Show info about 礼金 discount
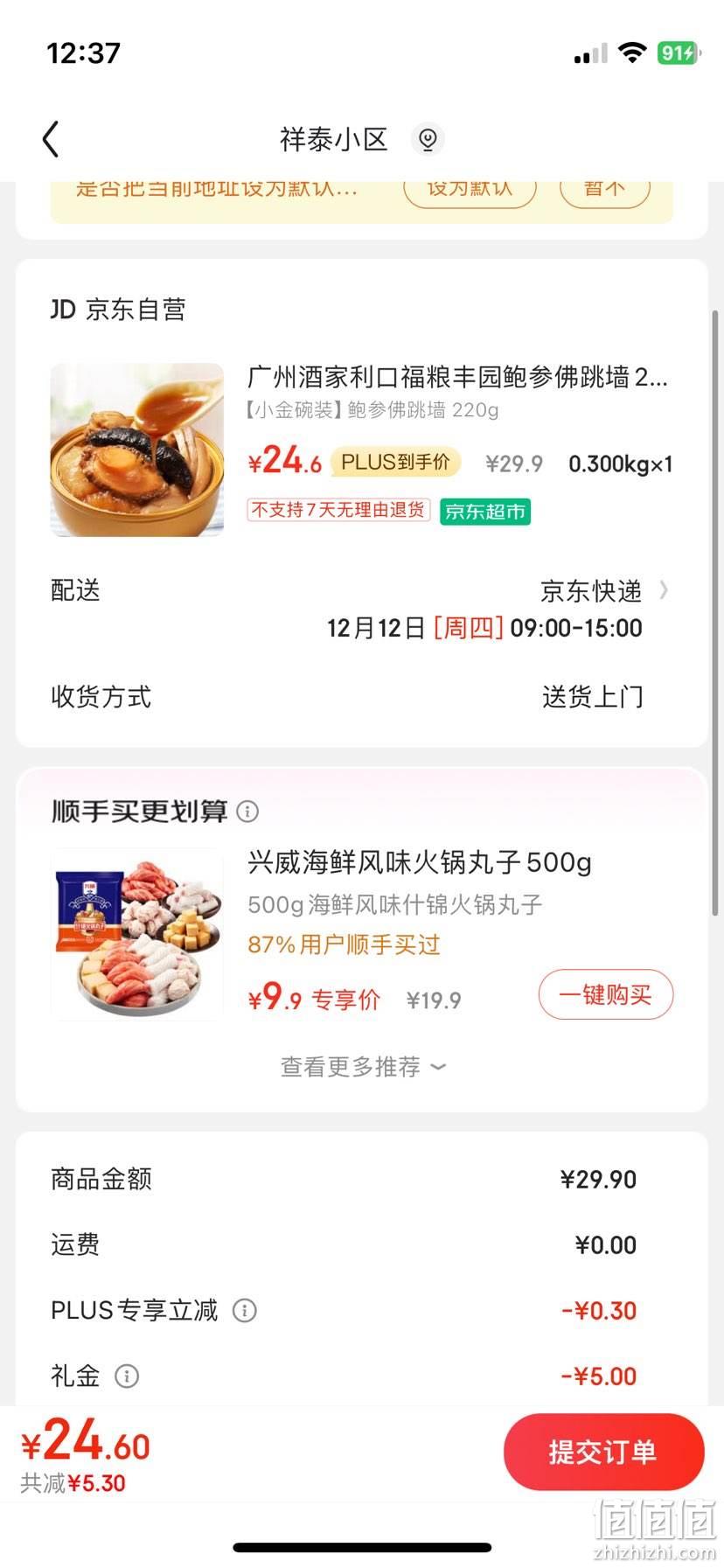Screen dimensions: 724x1568 pyautogui.click(x=127, y=1376)
